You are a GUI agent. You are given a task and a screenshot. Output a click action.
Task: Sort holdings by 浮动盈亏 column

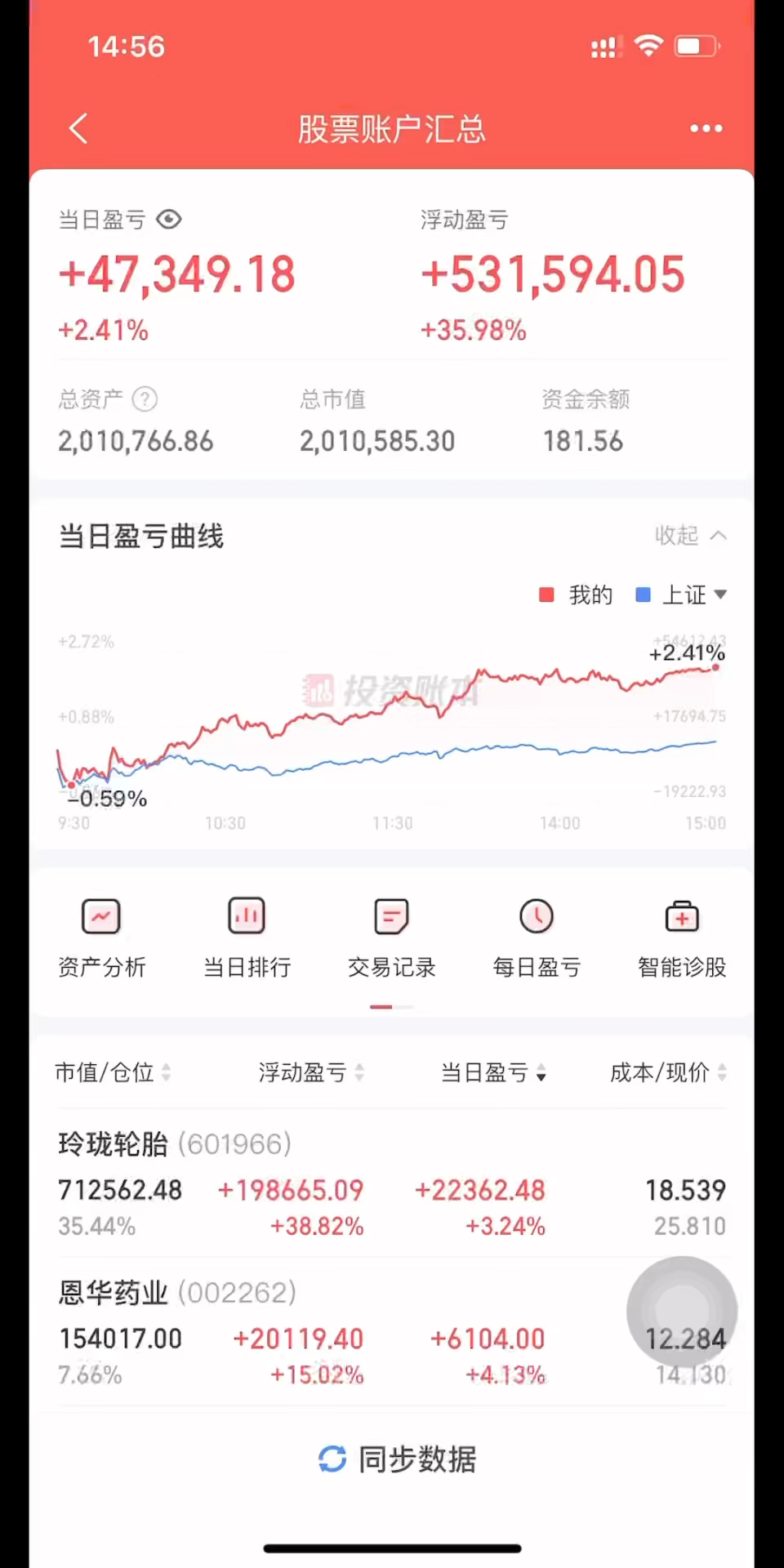pos(311,1072)
